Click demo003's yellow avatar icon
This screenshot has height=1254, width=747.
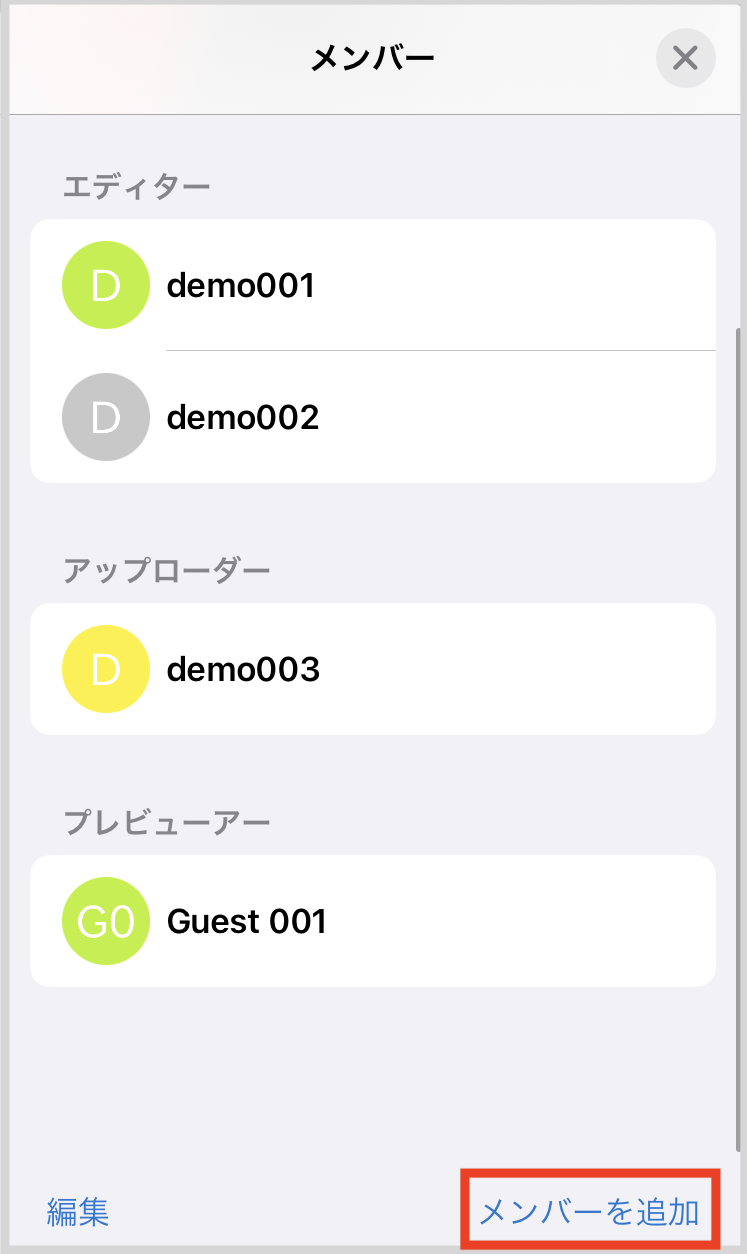click(x=105, y=669)
